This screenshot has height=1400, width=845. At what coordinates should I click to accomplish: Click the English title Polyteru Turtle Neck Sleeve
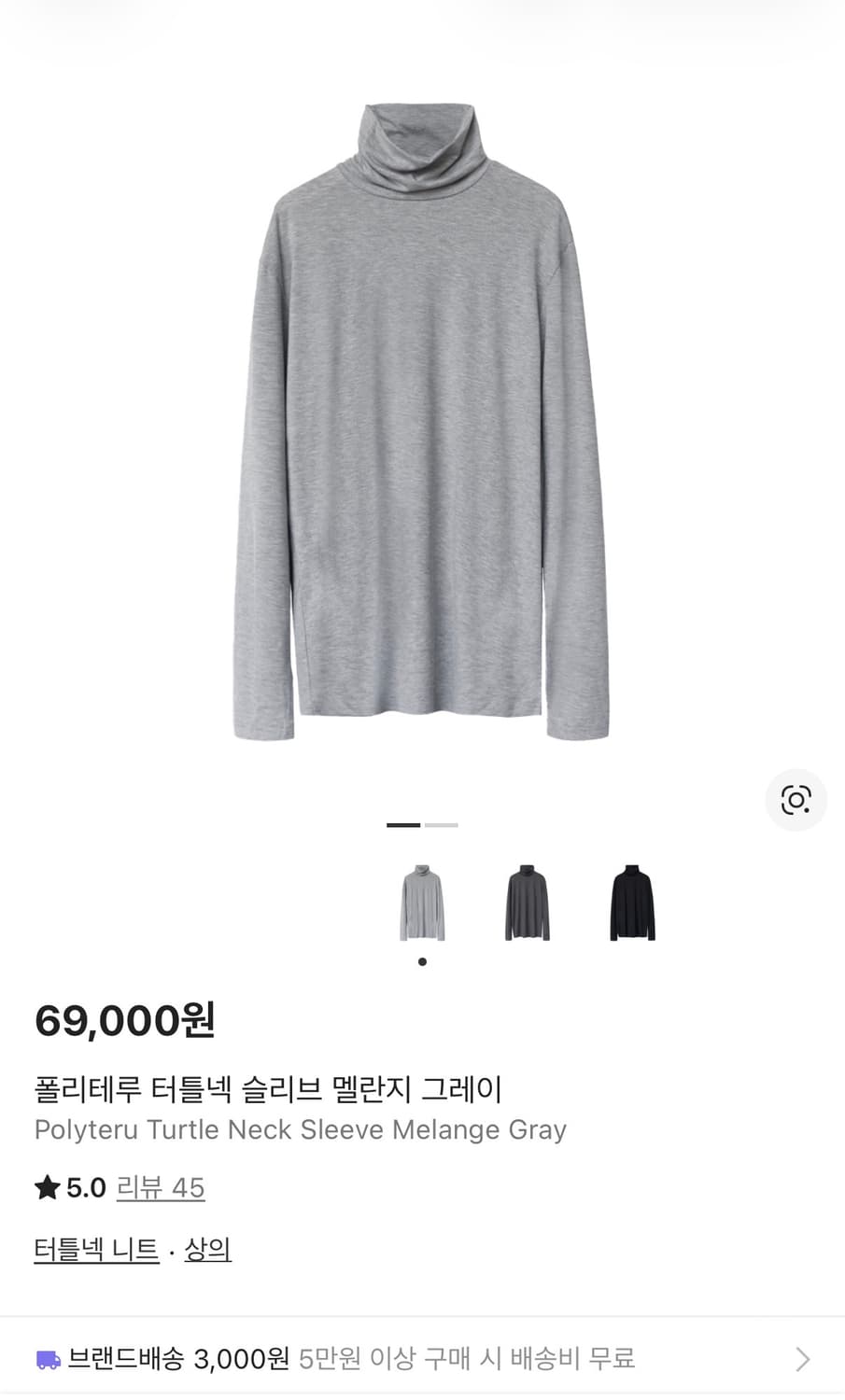click(x=299, y=1129)
